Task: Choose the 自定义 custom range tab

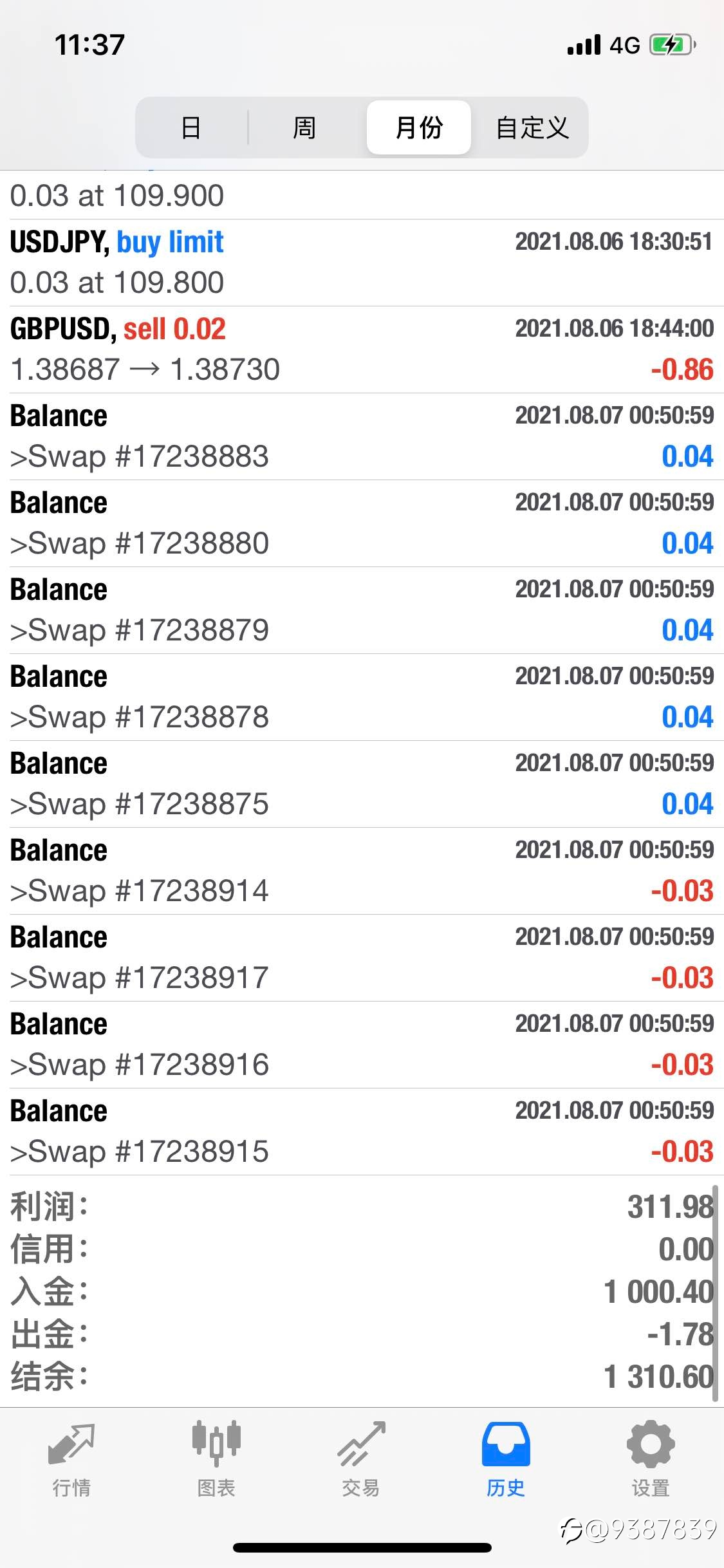Action: (x=532, y=127)
